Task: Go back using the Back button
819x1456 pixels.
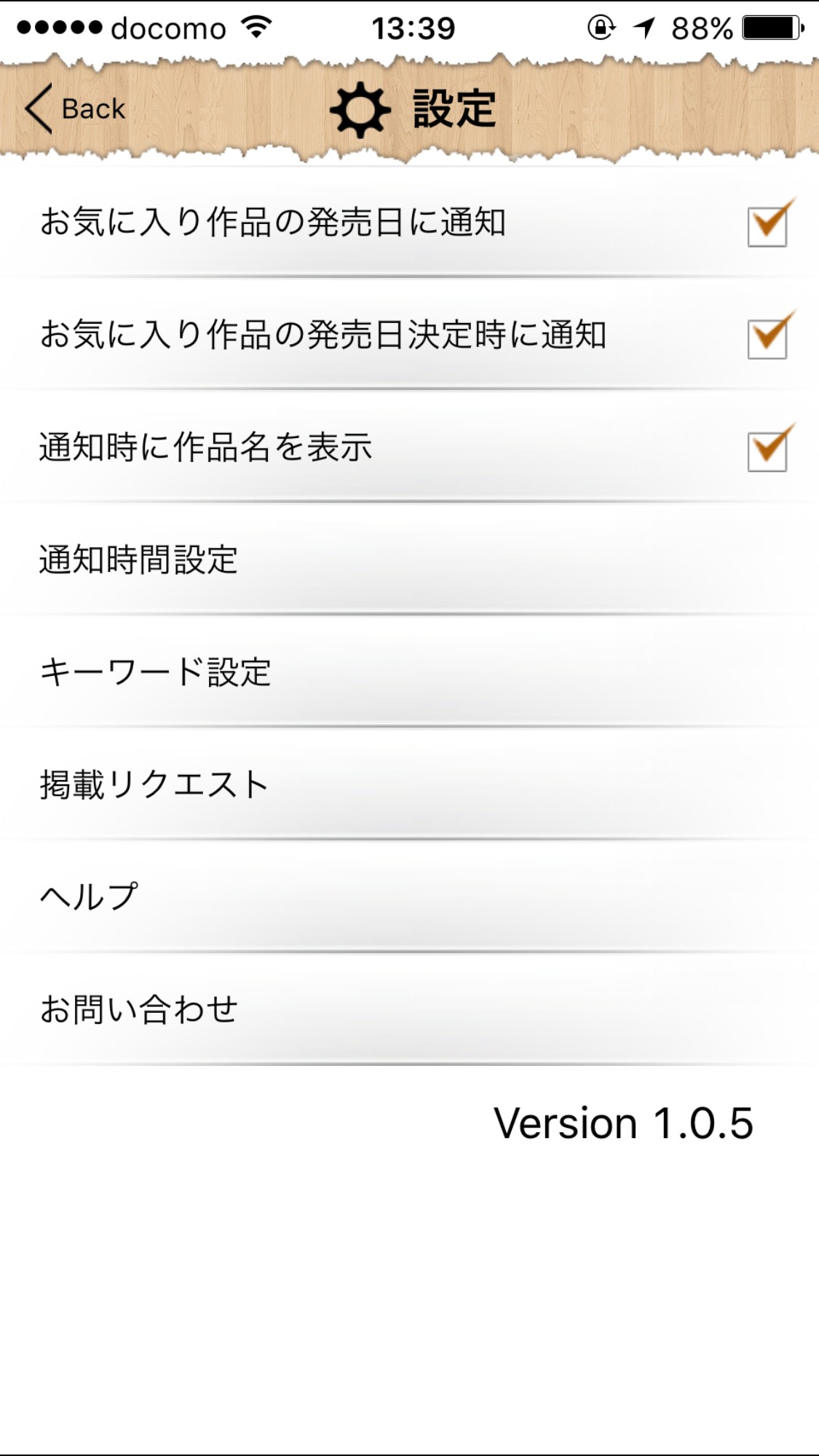Action: coord(75,109)
